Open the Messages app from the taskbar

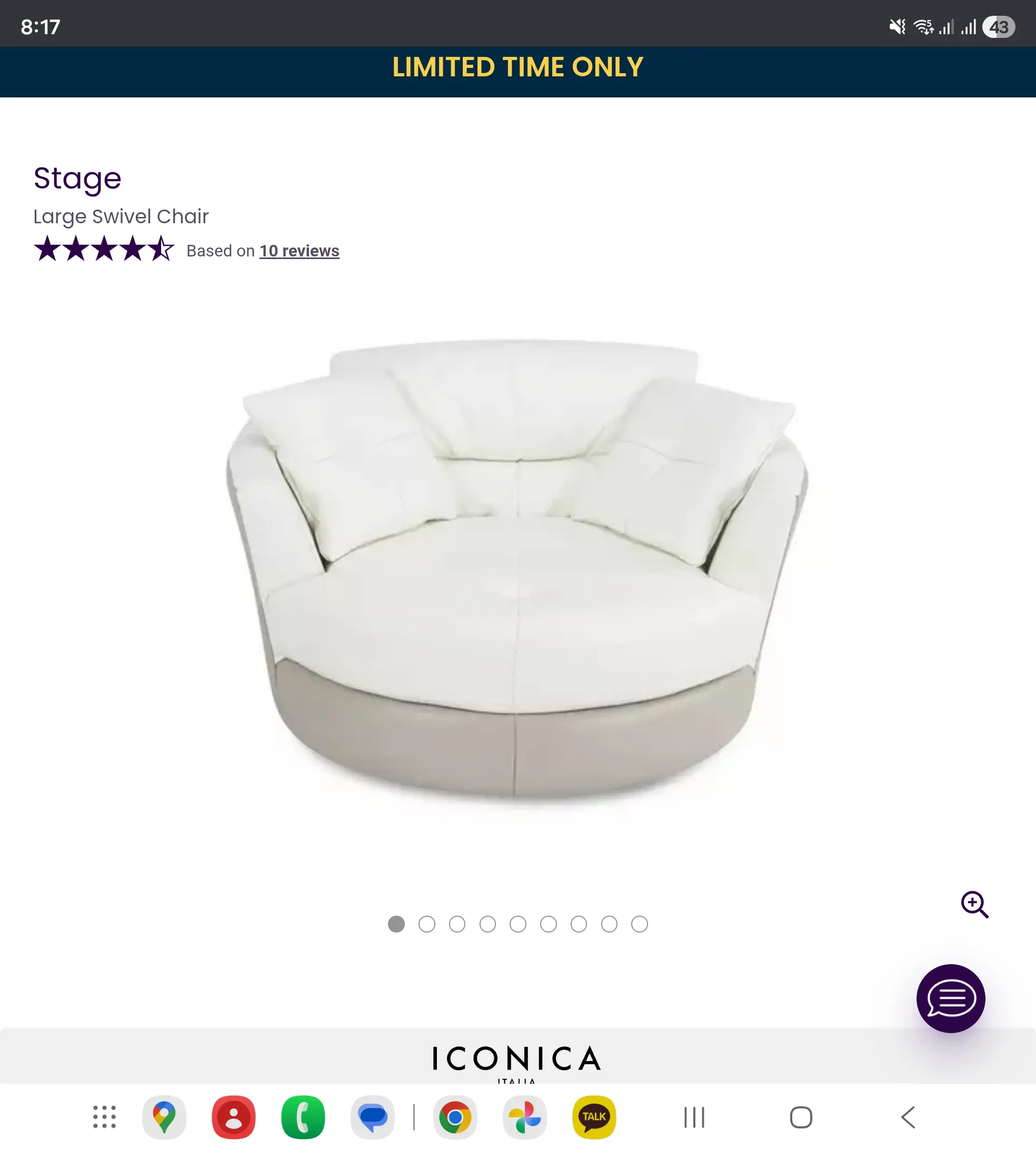pos(373,1117)
